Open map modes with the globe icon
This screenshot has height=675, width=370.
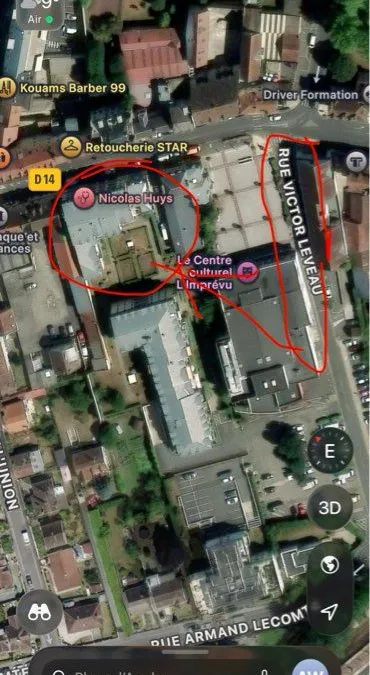(330, 565)
